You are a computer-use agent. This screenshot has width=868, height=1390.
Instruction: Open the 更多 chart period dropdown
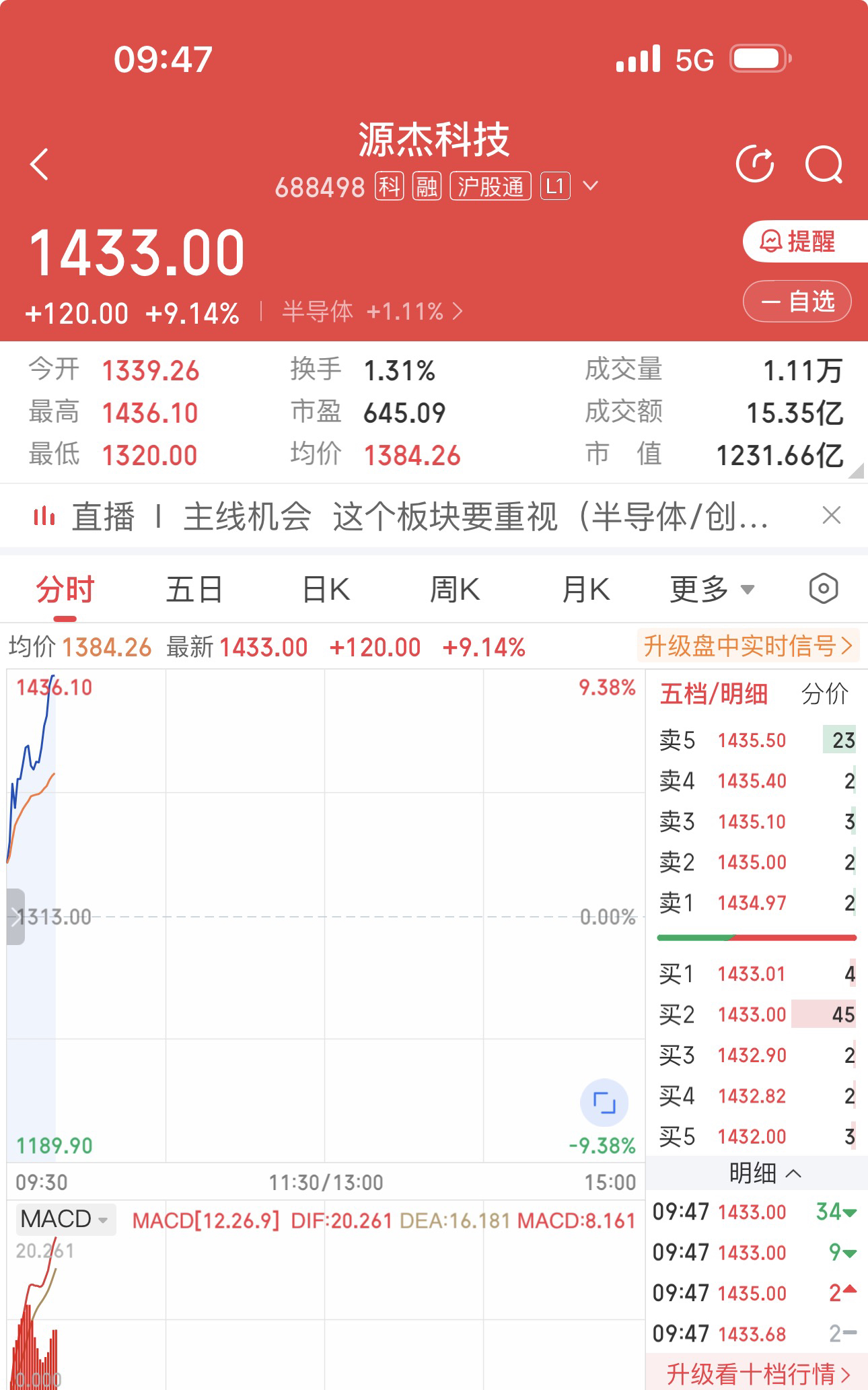click(711, 590)
